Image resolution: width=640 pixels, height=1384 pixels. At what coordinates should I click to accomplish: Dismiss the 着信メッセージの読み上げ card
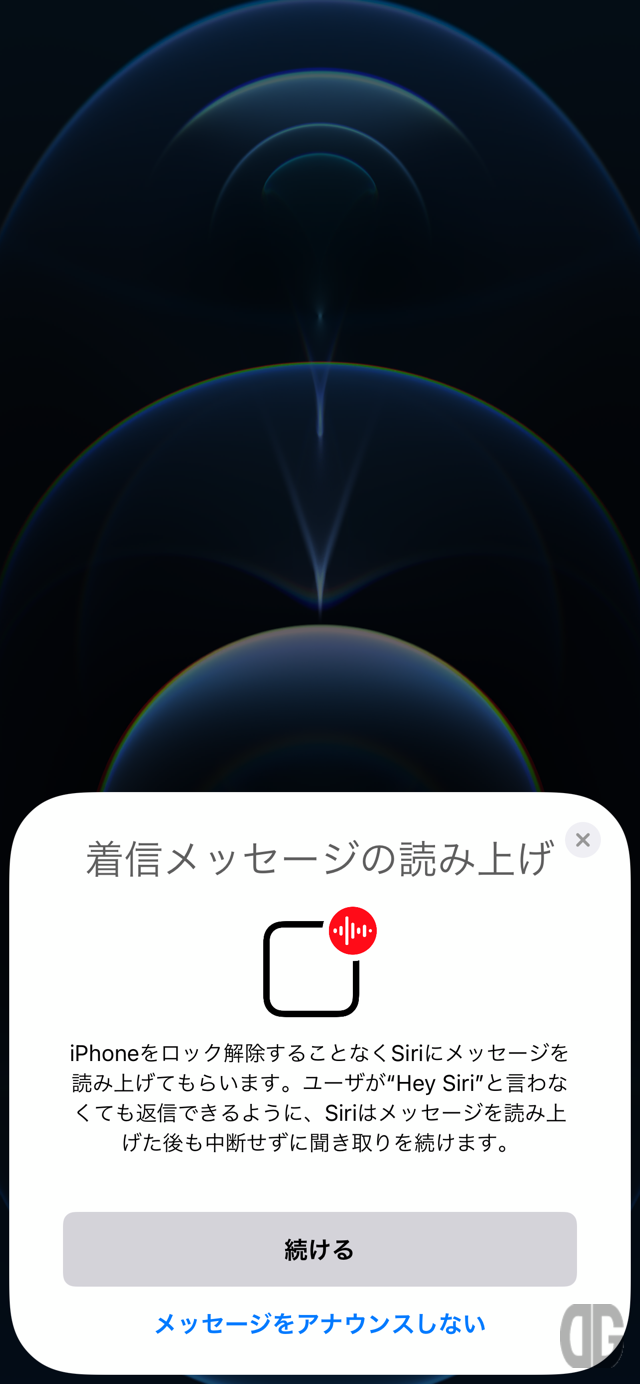coord(582,840)
